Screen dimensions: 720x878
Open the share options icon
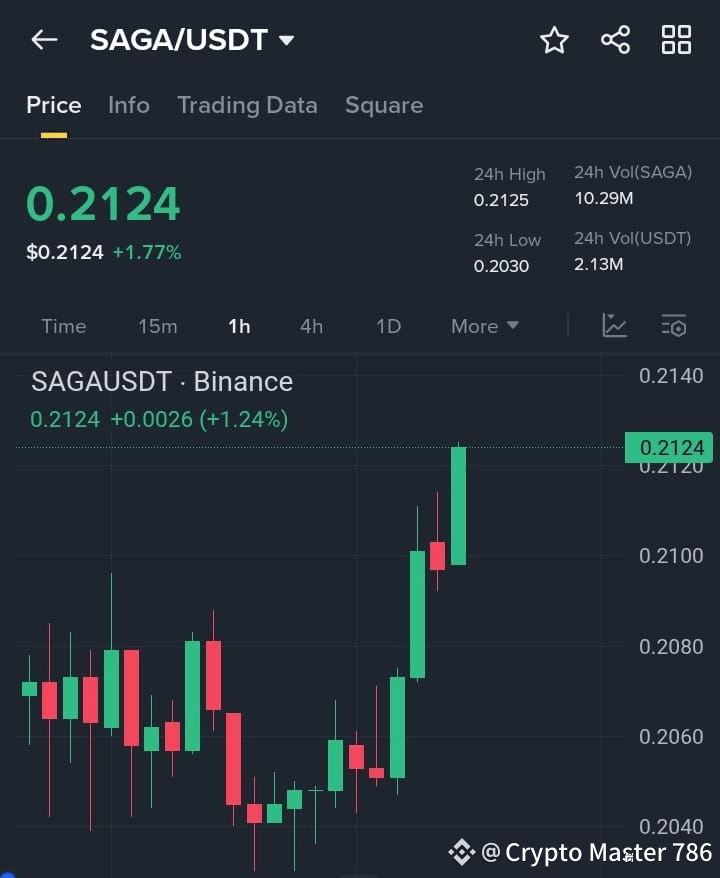615,40
